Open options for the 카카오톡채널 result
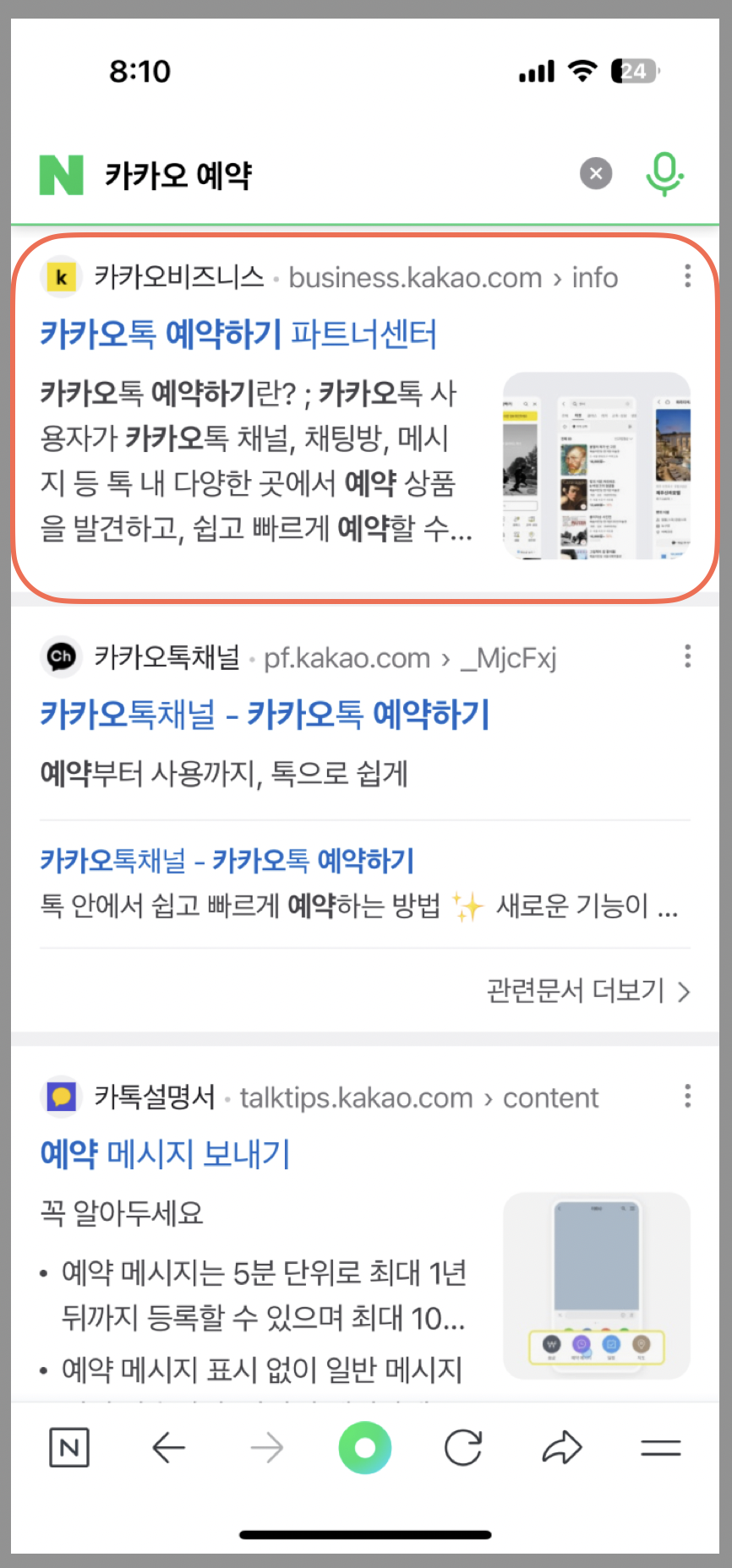Screen dimensions: 732x1568 point(687,656)
